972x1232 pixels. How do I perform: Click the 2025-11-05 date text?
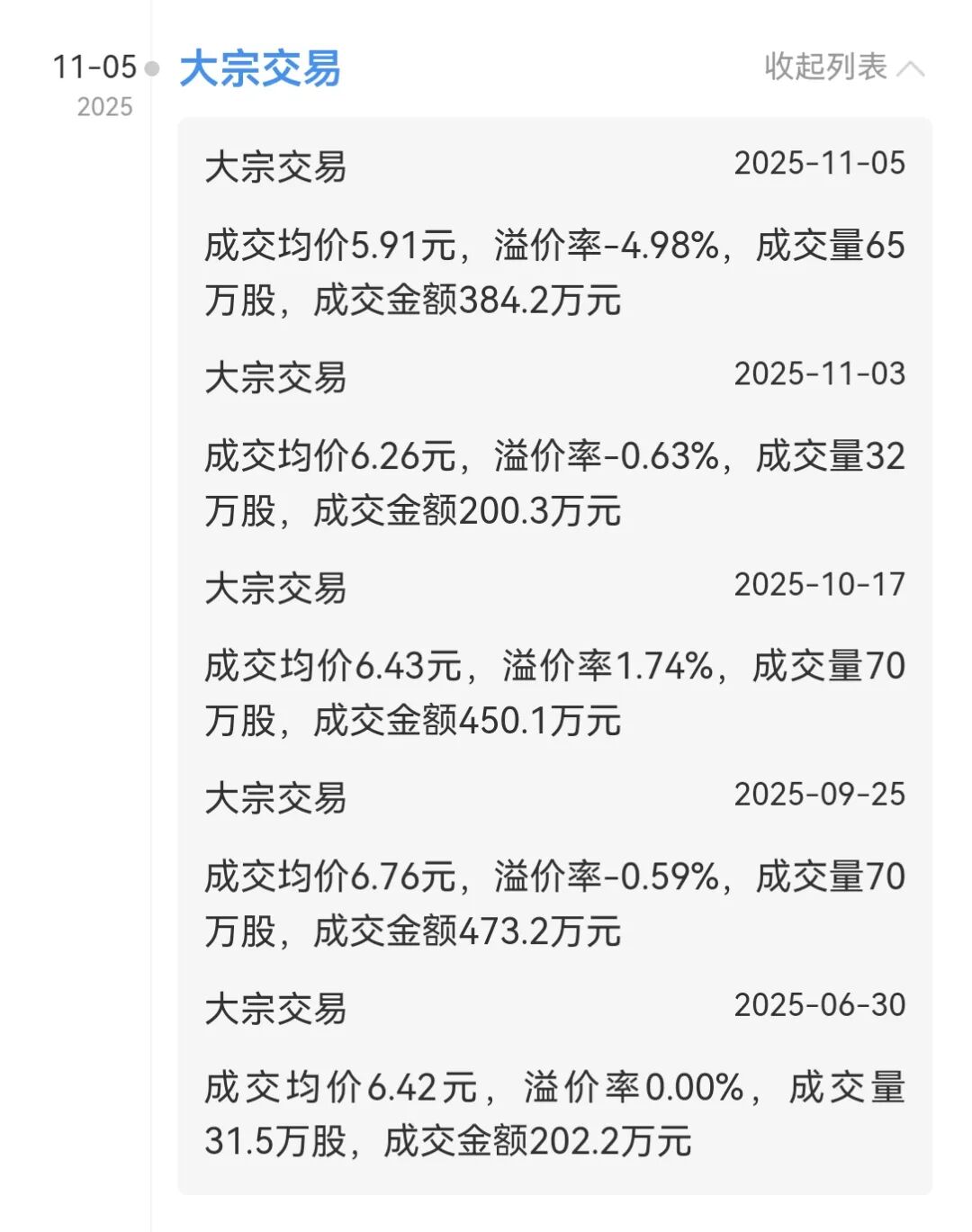(x=818, y=164)
